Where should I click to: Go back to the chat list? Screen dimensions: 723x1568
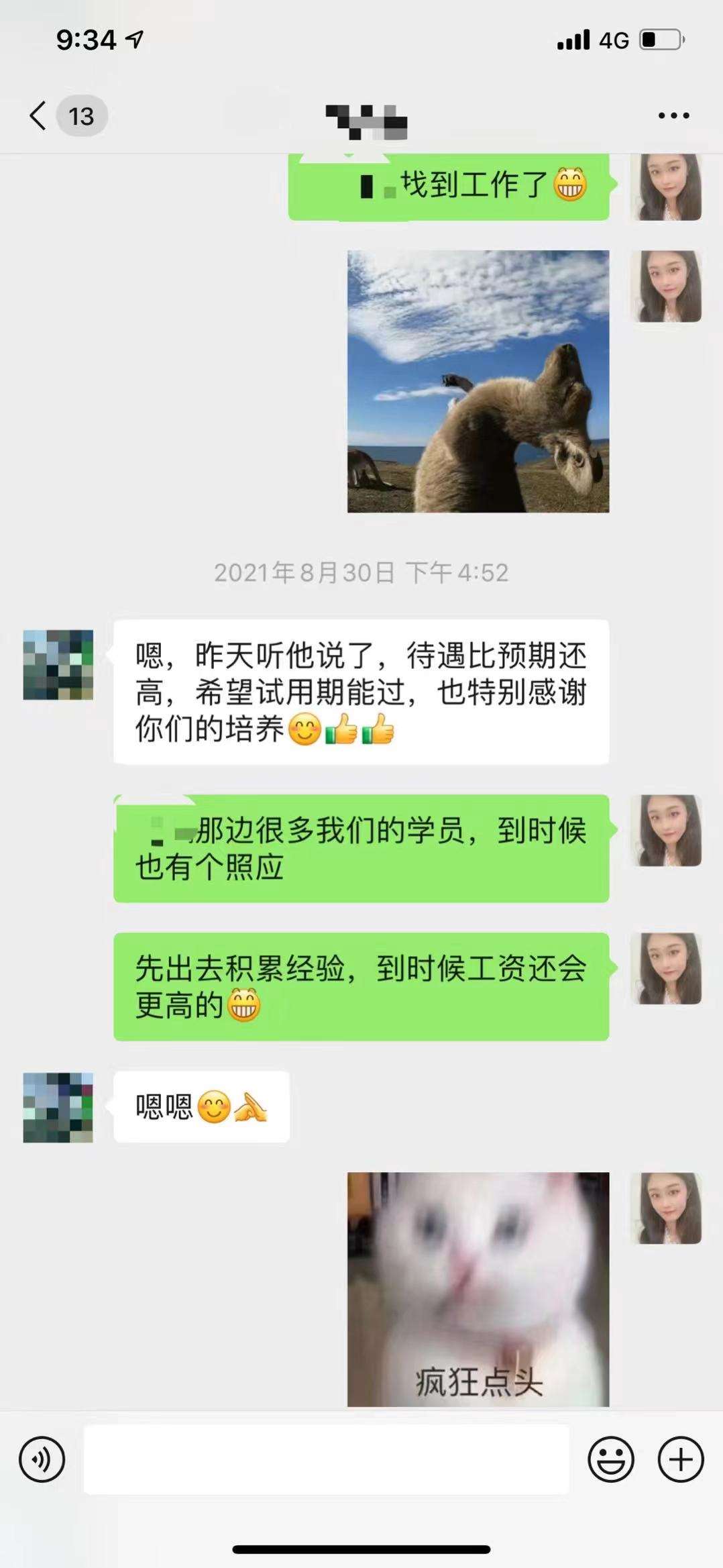click(39, 116)
